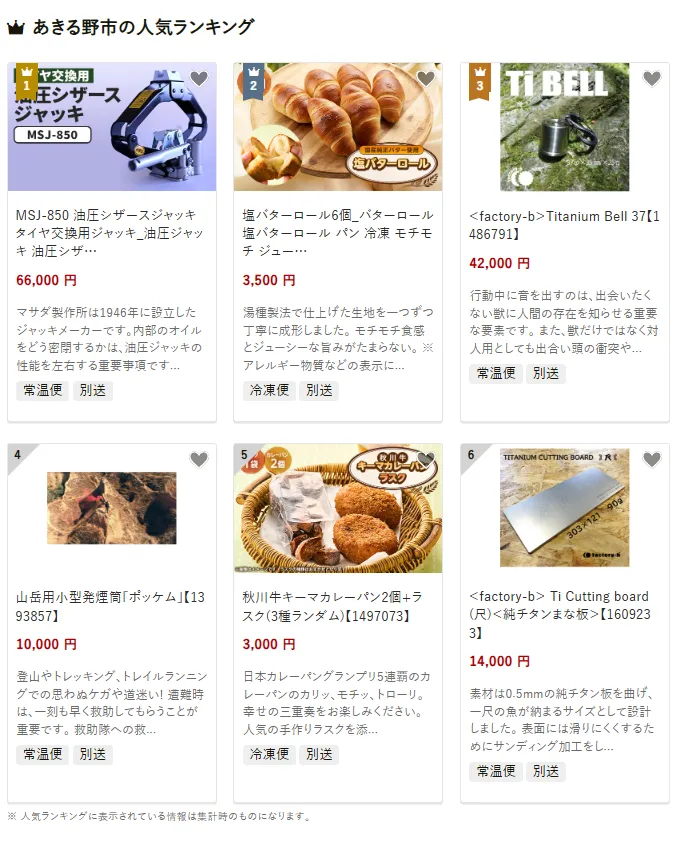Open the 塩バターロール6個 product card

coord(338,231)
